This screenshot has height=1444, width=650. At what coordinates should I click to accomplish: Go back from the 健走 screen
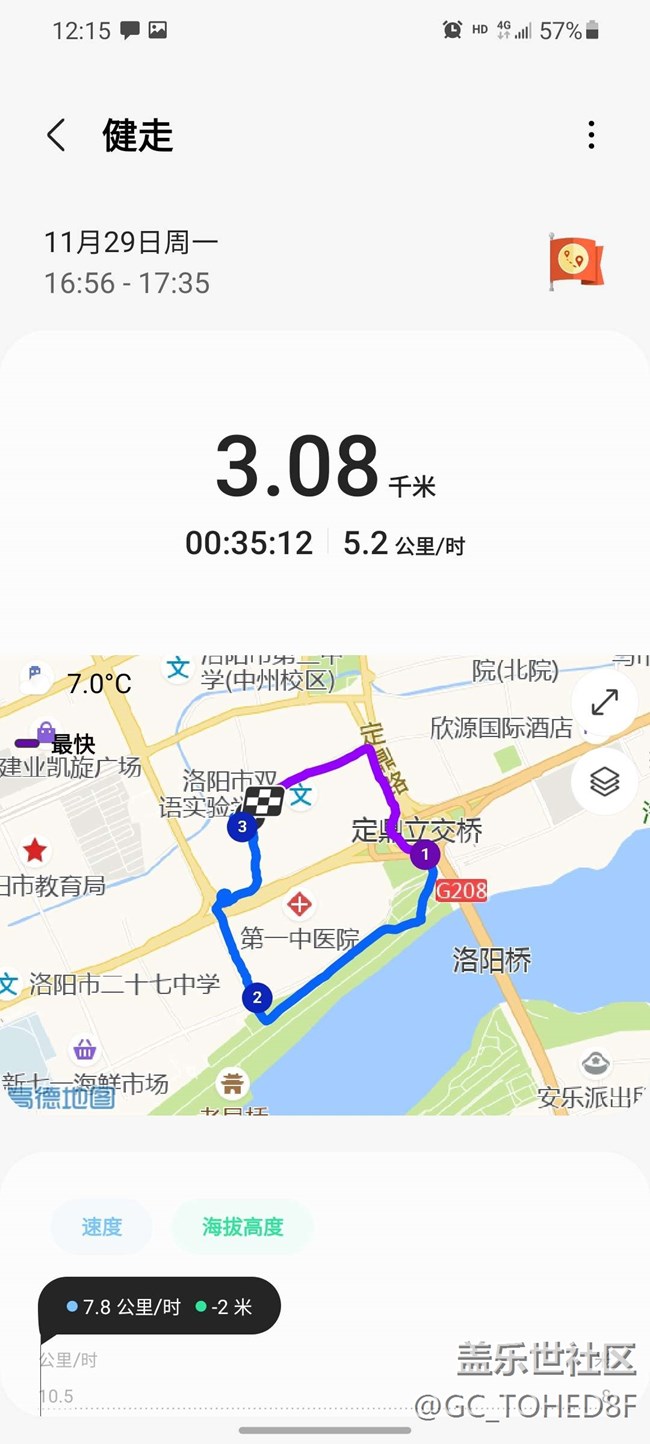[56, 135]
